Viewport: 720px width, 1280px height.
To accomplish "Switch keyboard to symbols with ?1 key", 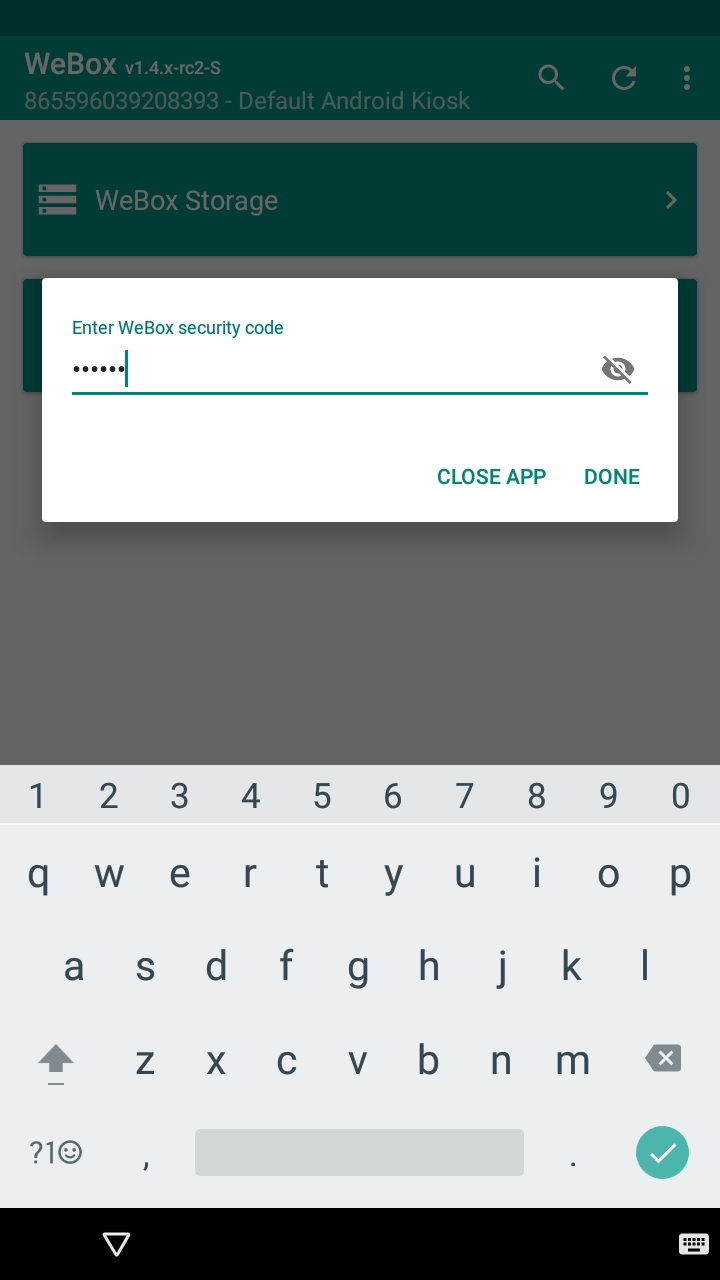I will [55, 1153].
